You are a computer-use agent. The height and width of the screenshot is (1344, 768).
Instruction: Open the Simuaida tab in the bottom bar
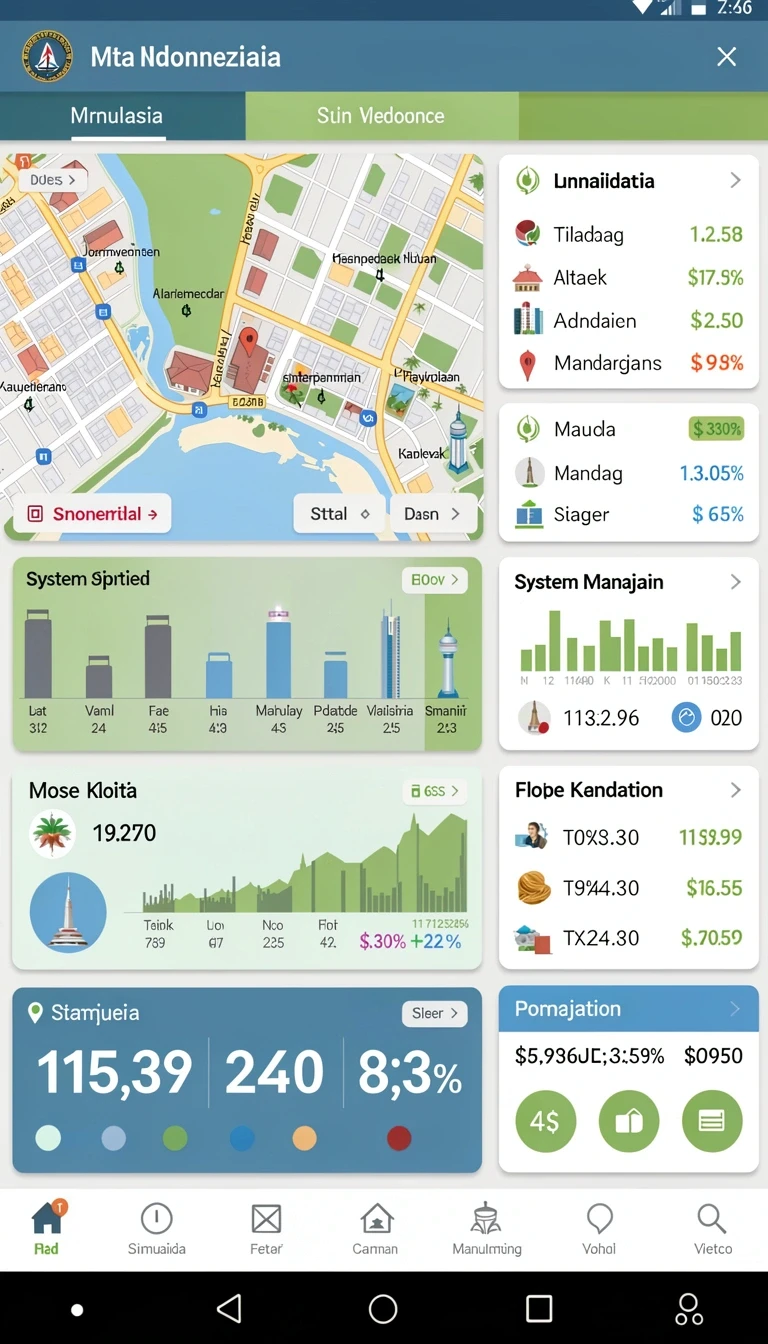tap(157, 1230)
